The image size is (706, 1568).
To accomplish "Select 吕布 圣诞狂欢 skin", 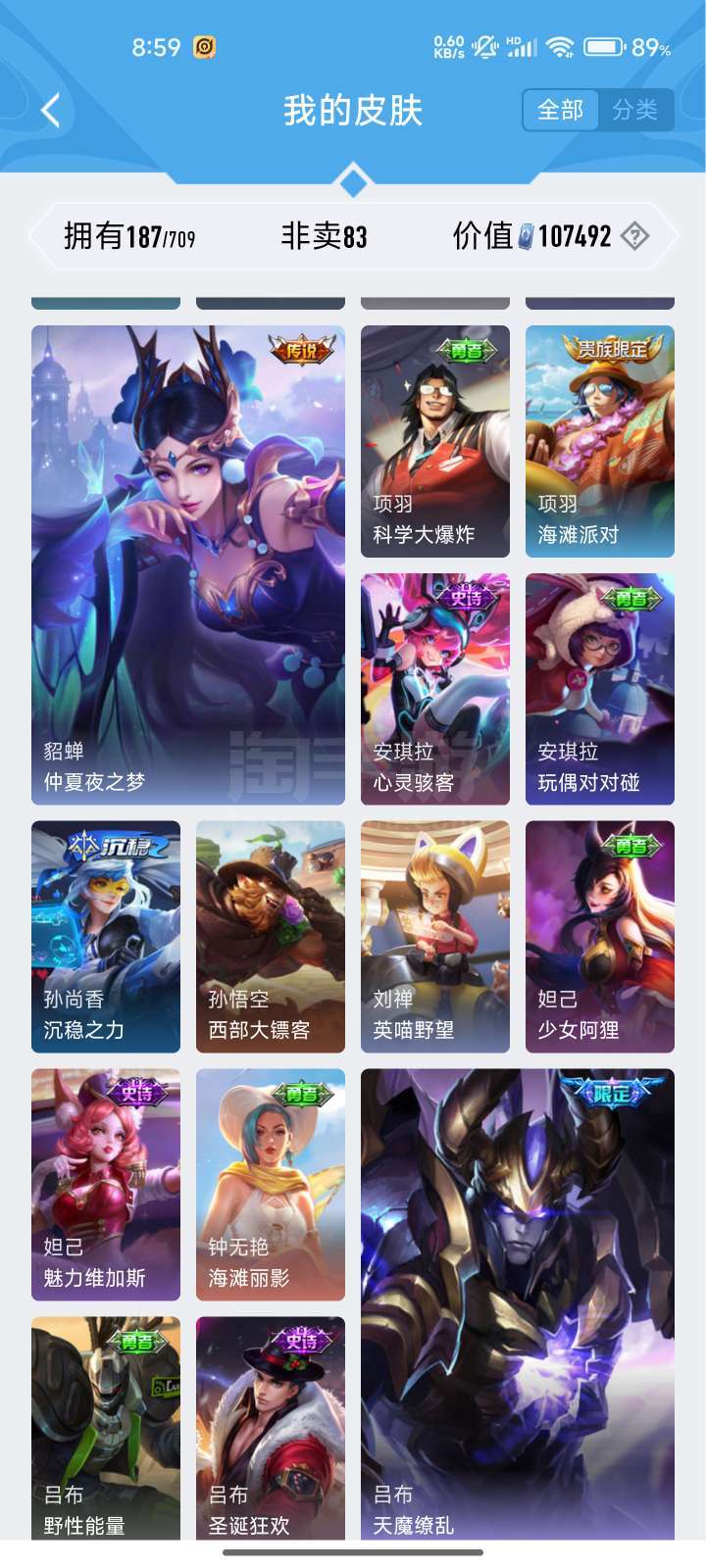I will (271, 1428).
